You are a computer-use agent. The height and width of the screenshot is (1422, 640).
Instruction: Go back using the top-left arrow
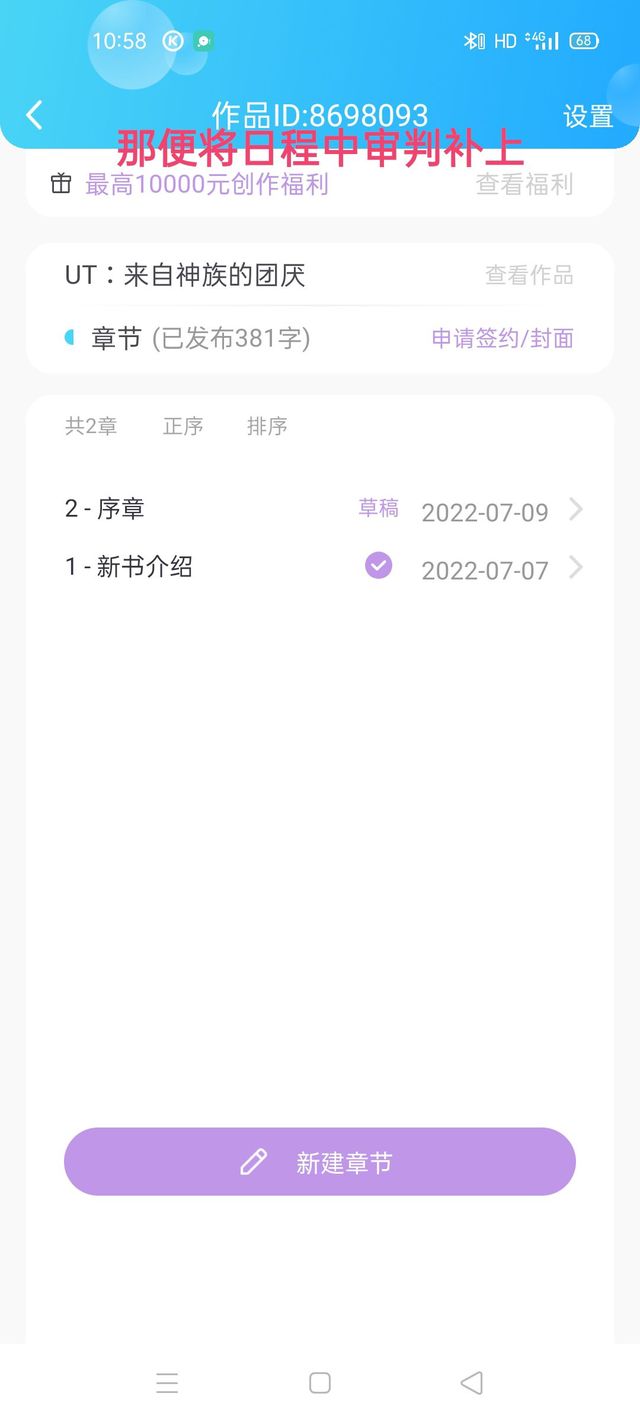[x=35, y=115]
